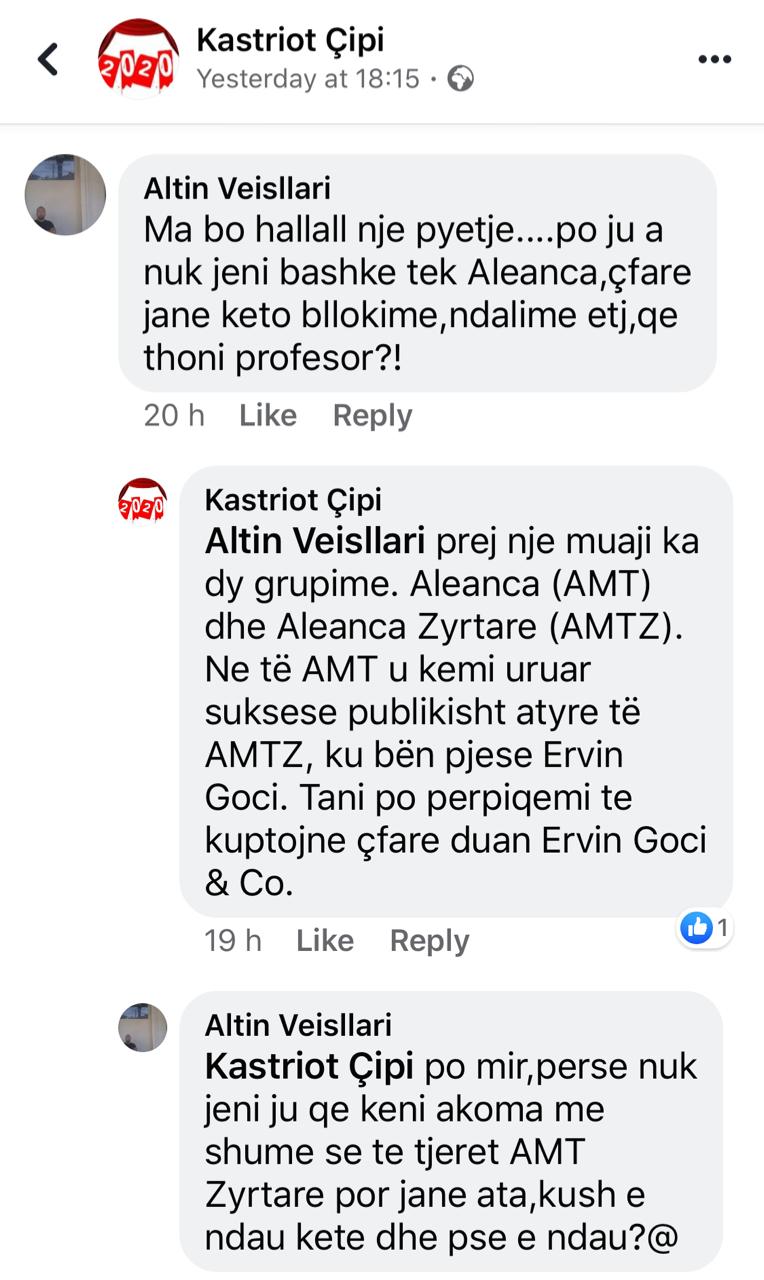This screenshot has width=764, height=1280.
Task: Open Altin Veisllari's avatar on the first comment
Action: 65,195
